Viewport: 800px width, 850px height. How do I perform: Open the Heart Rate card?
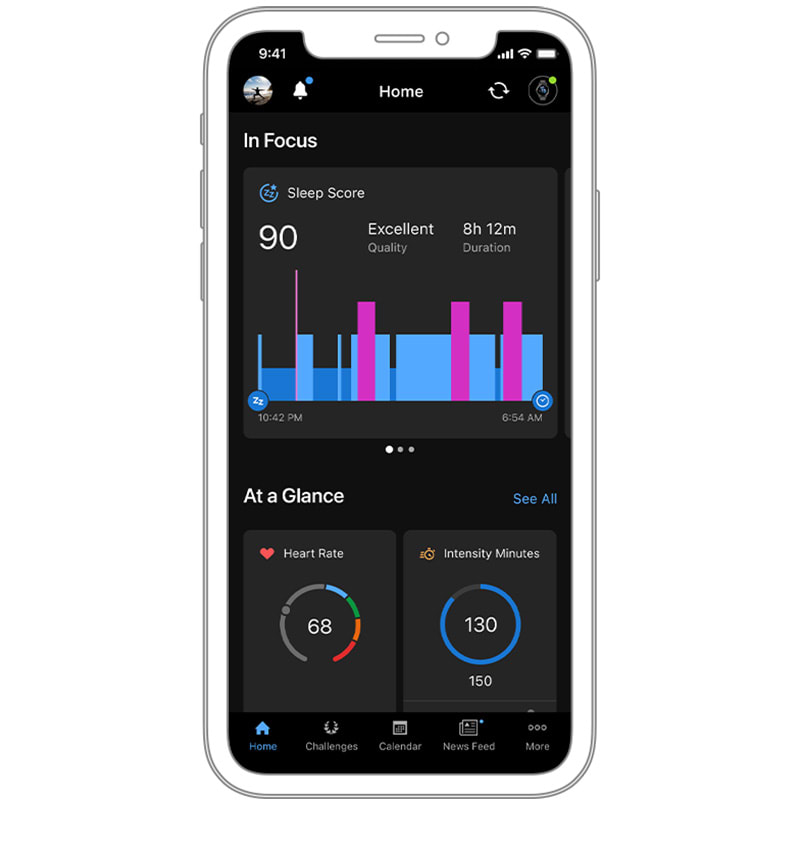[x=319, y=620]
